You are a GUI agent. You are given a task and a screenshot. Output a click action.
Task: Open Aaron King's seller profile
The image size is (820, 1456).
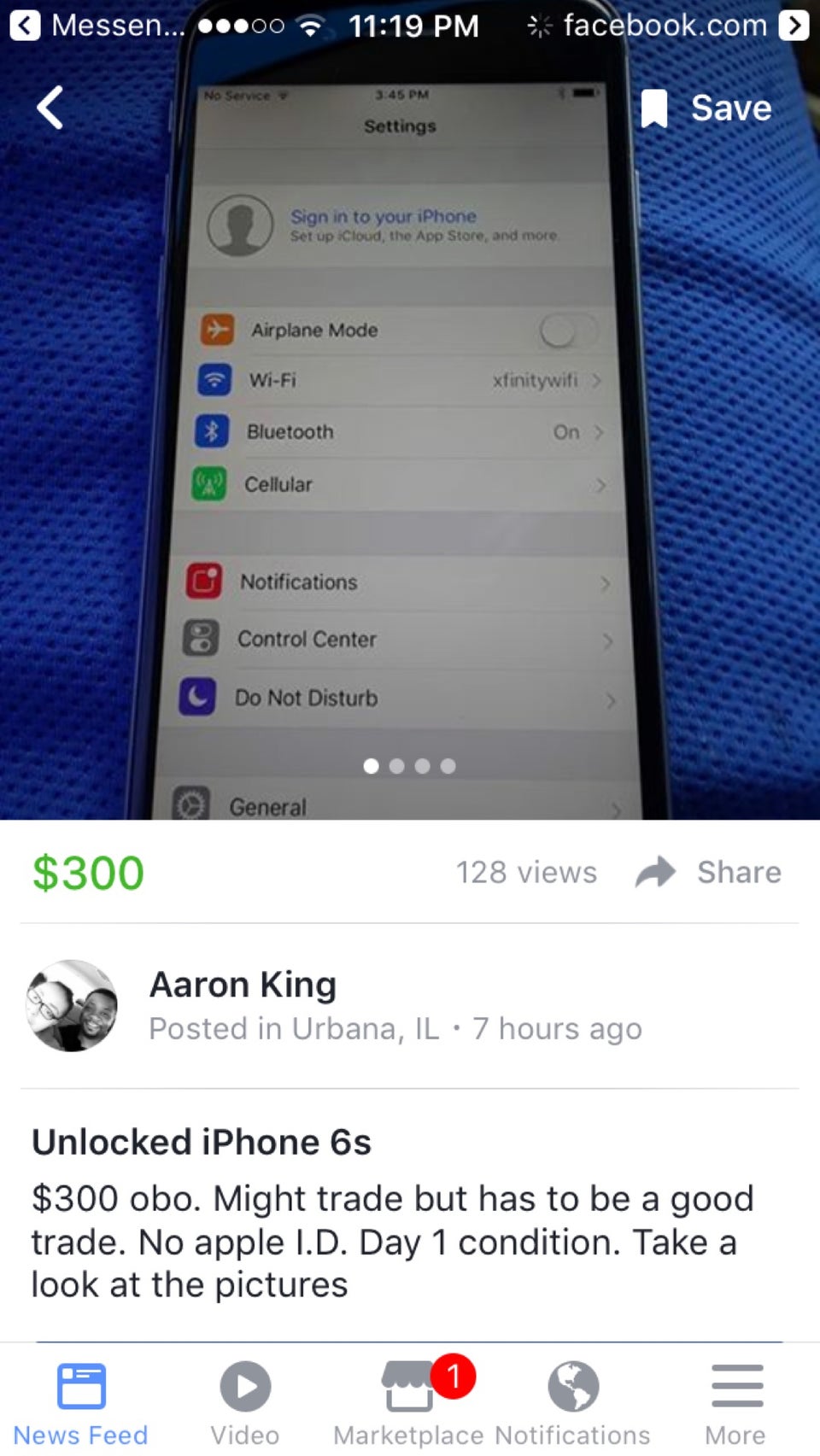(x=243, y=985)
